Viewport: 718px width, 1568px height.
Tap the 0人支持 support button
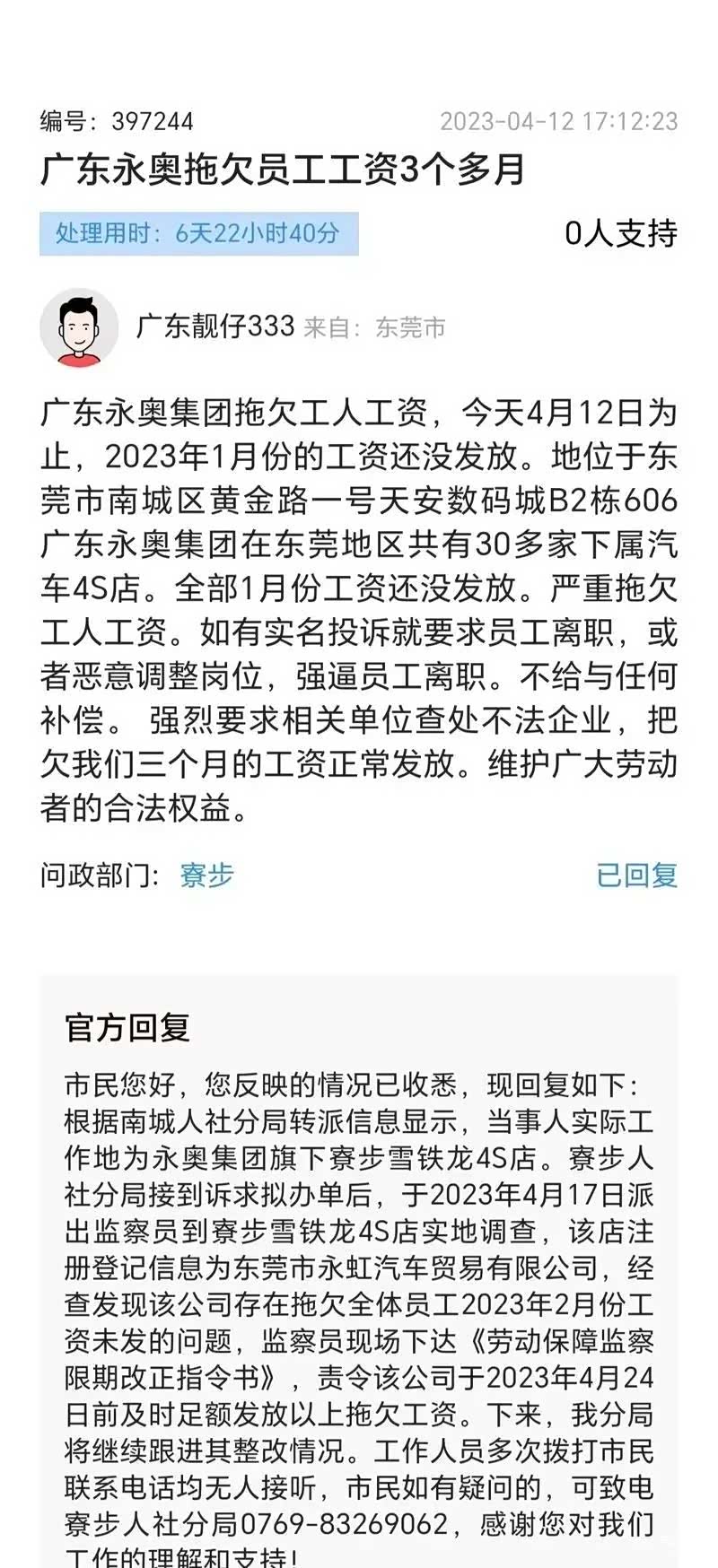[x=620, y=234]
